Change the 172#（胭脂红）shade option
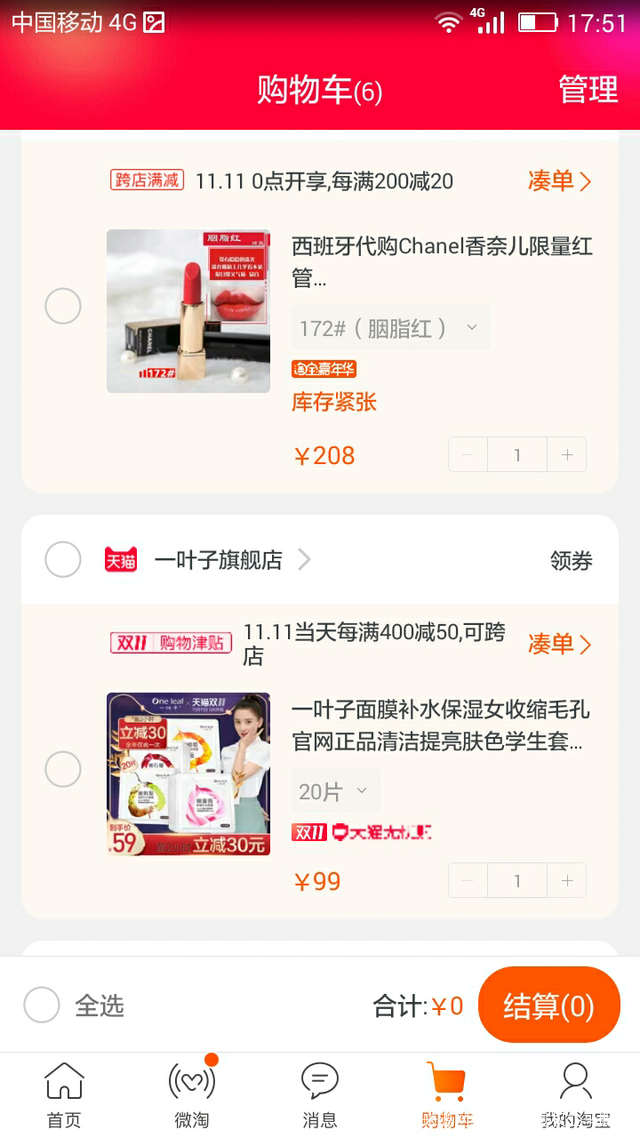Viewport: 640px width, 1138px height. [x=390, y=328]
